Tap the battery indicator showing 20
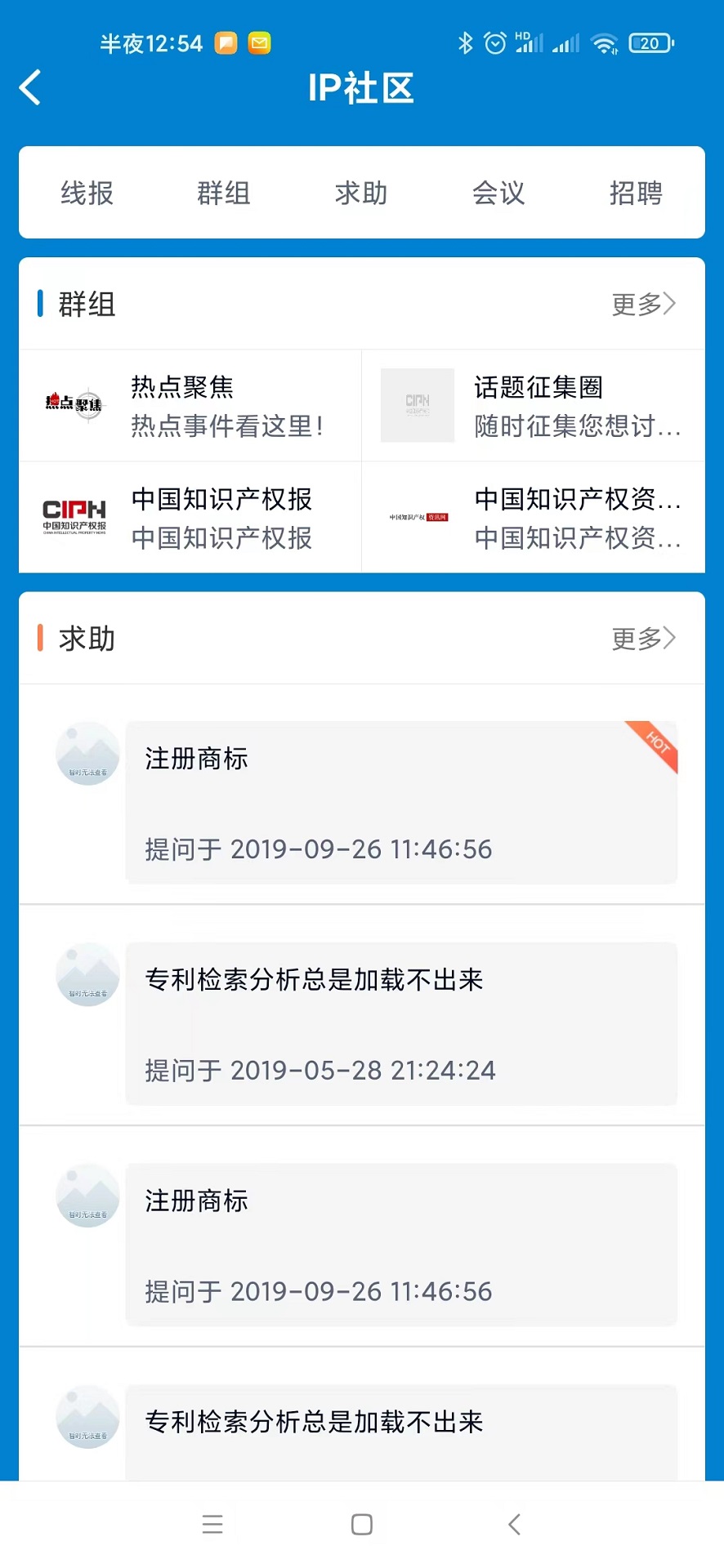This screenshot has height=1568, width=724. coord(651,42)
